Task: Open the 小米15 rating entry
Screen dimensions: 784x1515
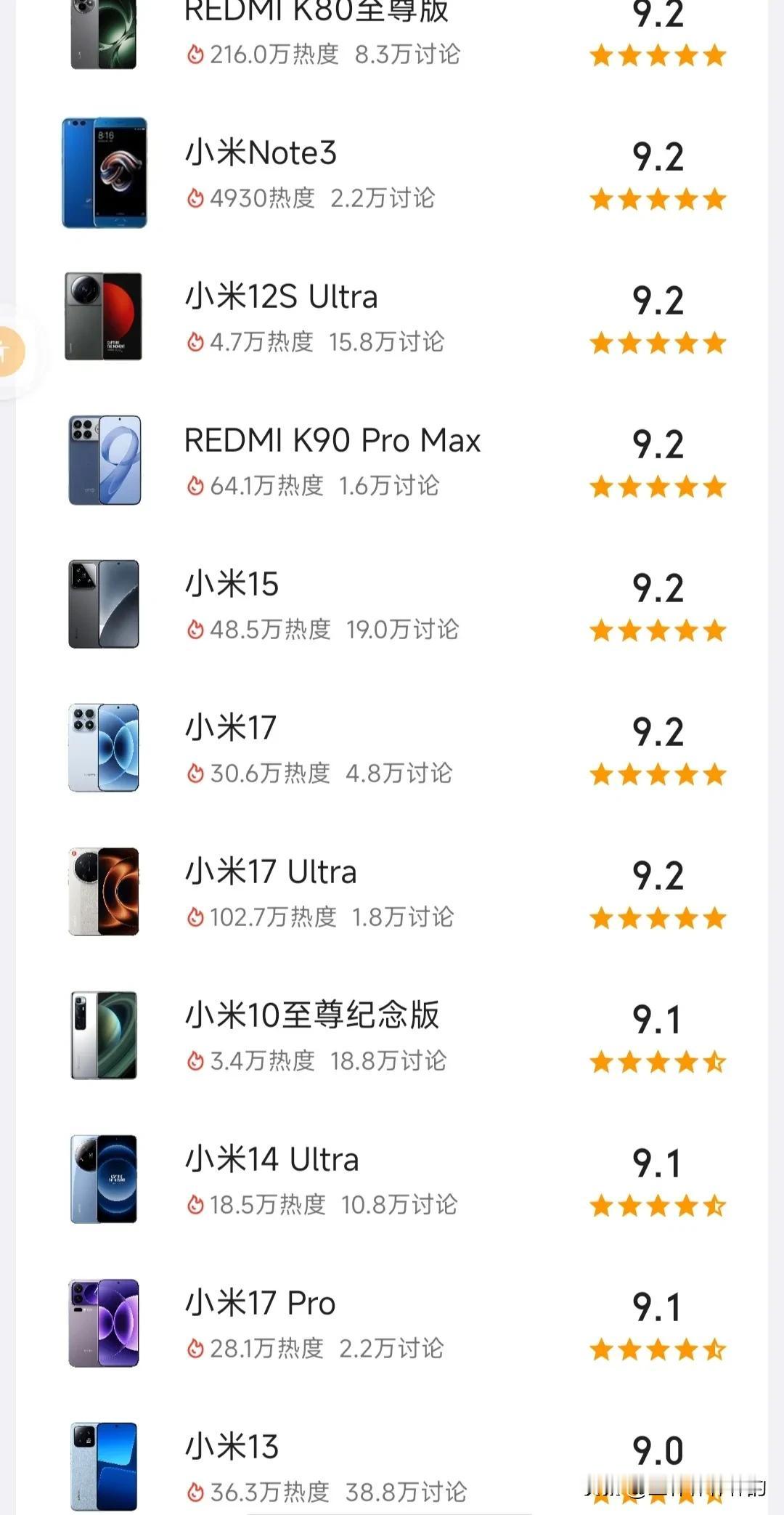Action: click(x=232, y=585)
